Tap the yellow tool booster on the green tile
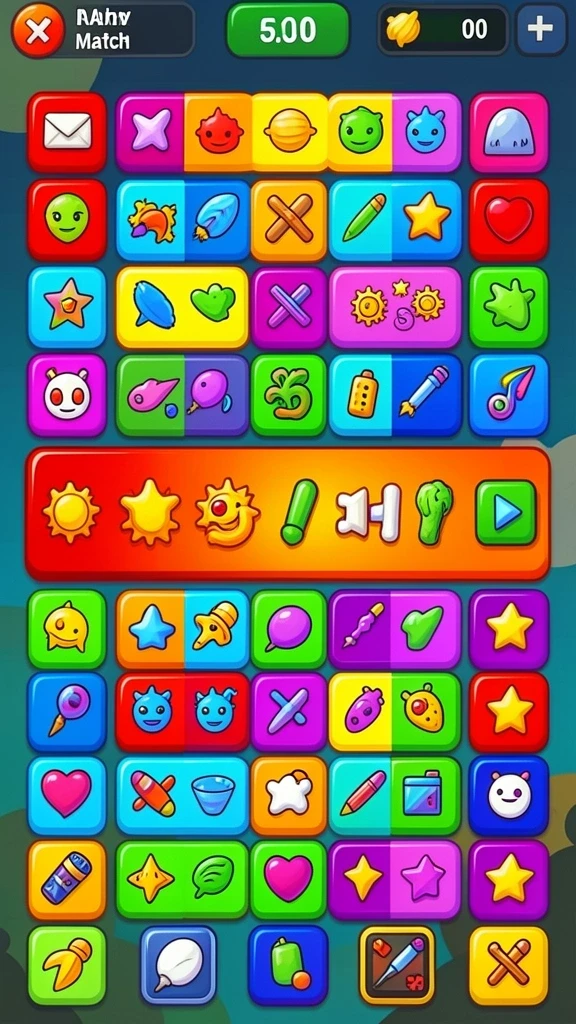This screenshot has width=576, height=1024. click(x=67, y=965)
